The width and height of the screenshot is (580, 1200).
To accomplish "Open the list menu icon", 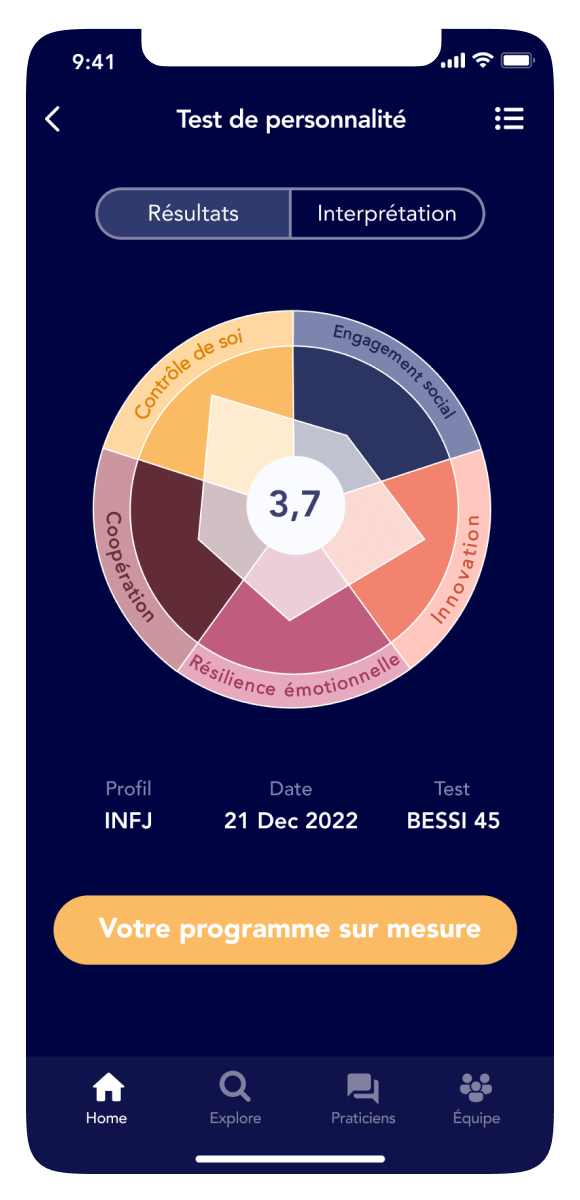I will (509, 119).
